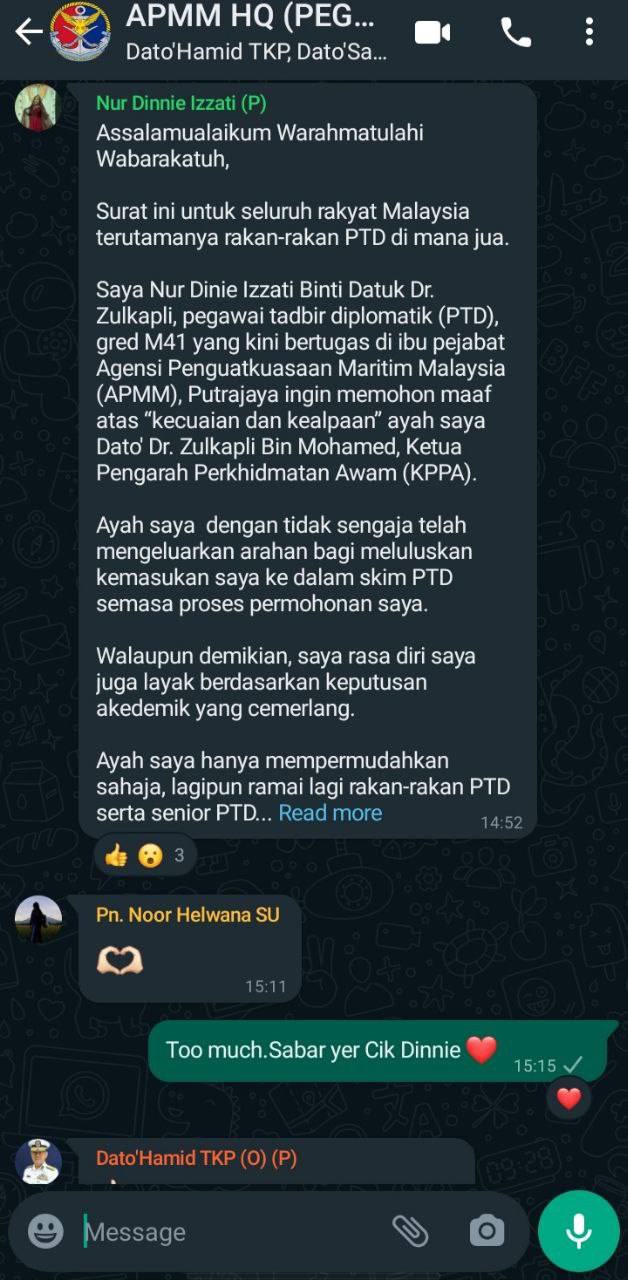Screen dimensions: 628x1280
Task: Start a group video call
Action: click(x=432, y=33)
